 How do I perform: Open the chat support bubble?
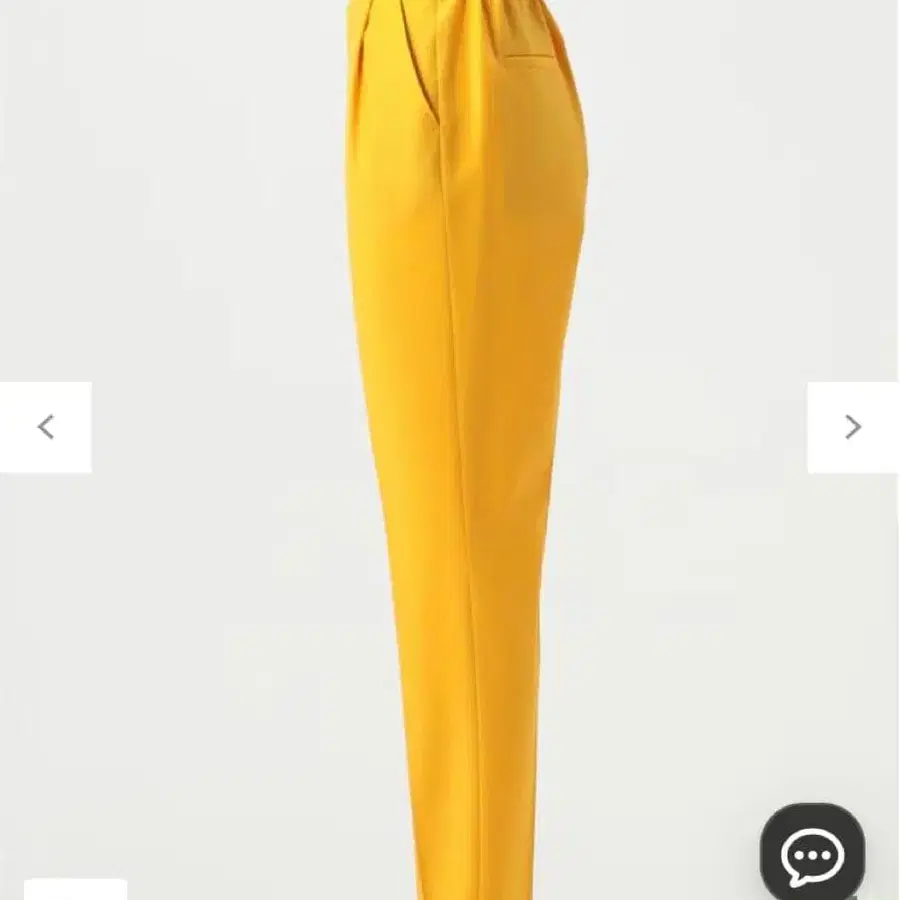pyautogui.click(x=812, y=853)
